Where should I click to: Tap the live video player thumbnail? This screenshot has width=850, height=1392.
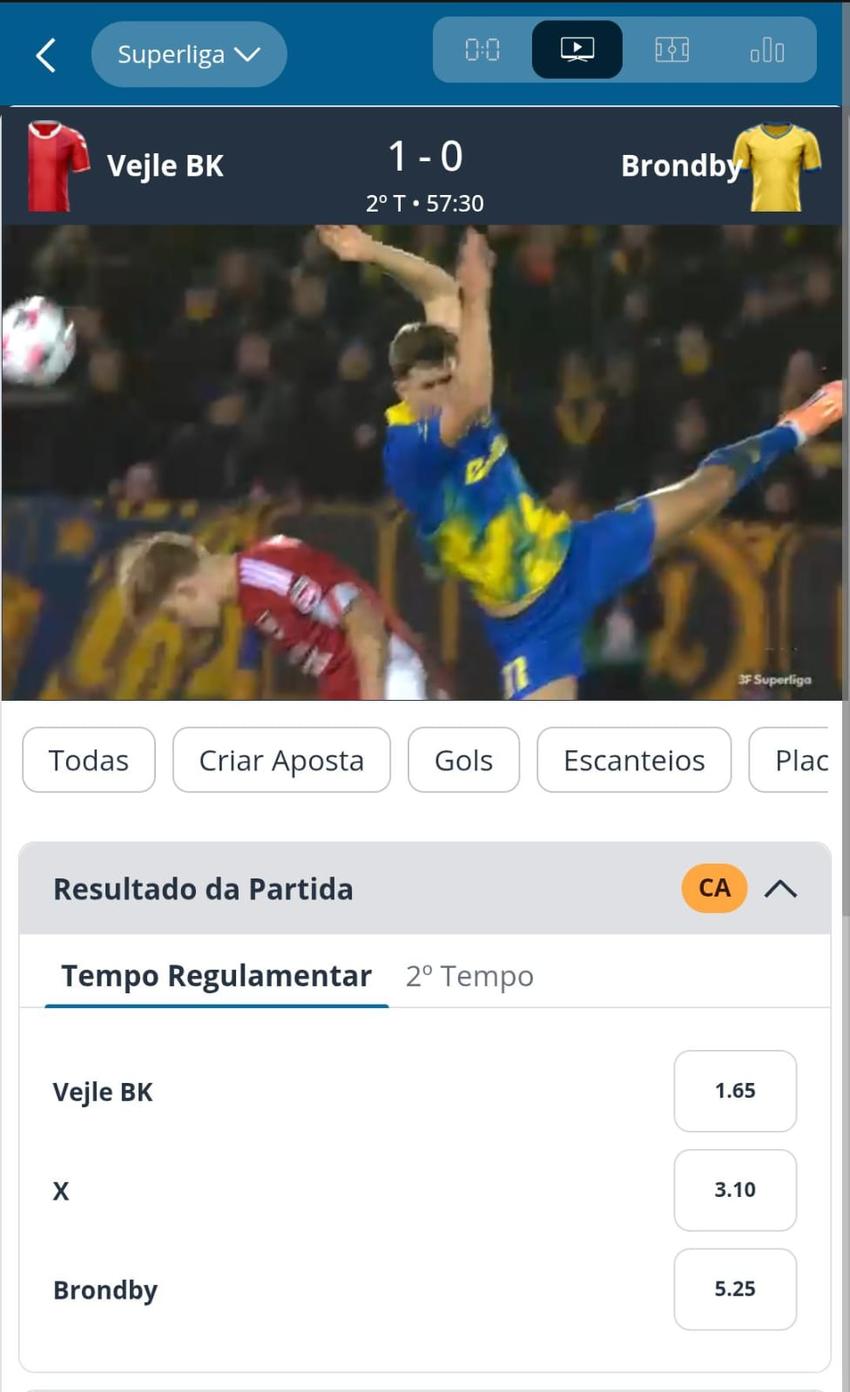(425, 462)
